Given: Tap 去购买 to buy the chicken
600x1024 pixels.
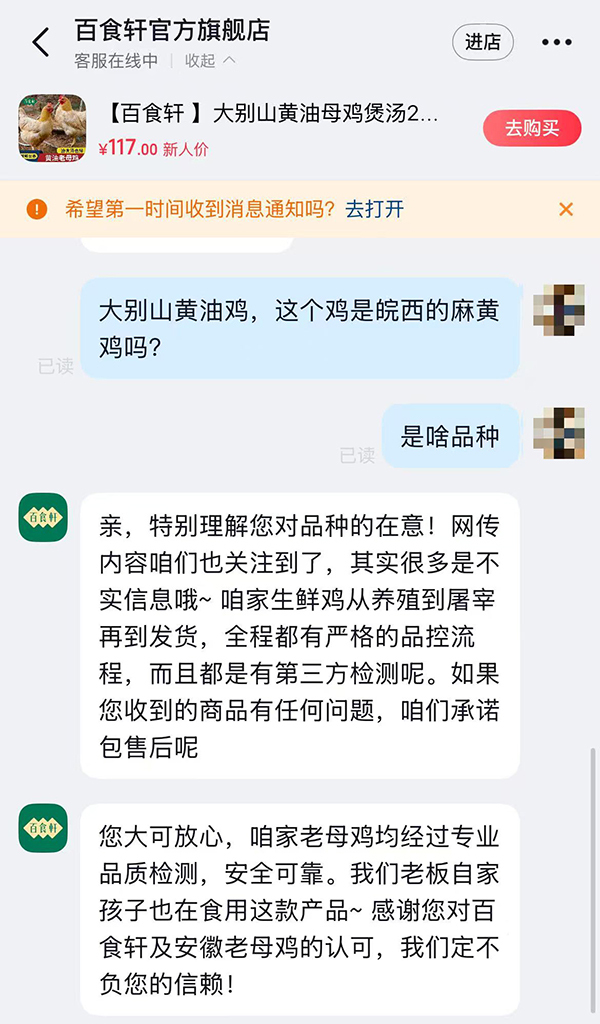Looking at the screenshot, I should [x=531, y=129].
